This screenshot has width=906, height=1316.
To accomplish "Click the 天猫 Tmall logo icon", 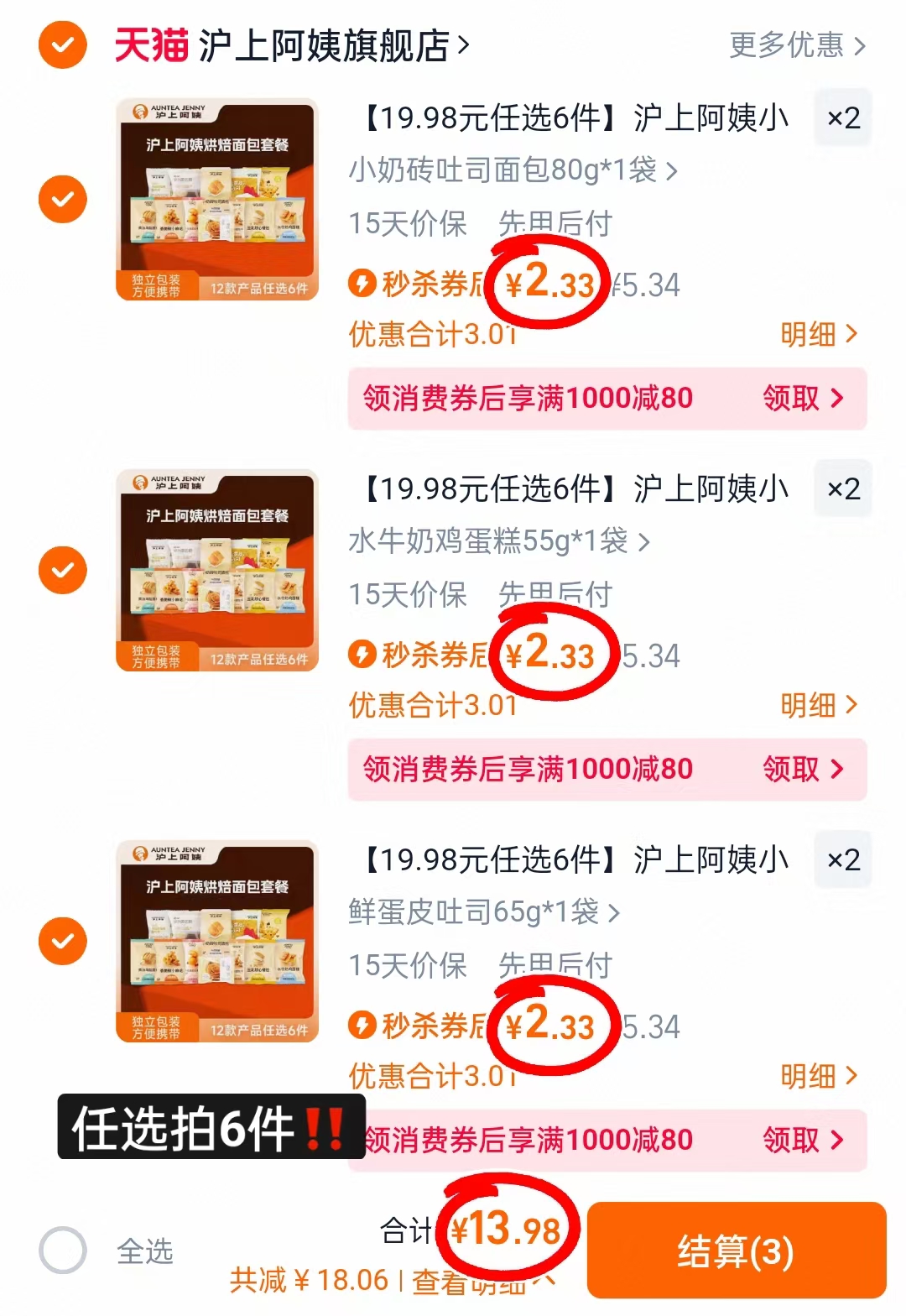I will click(x=153, y=46).
